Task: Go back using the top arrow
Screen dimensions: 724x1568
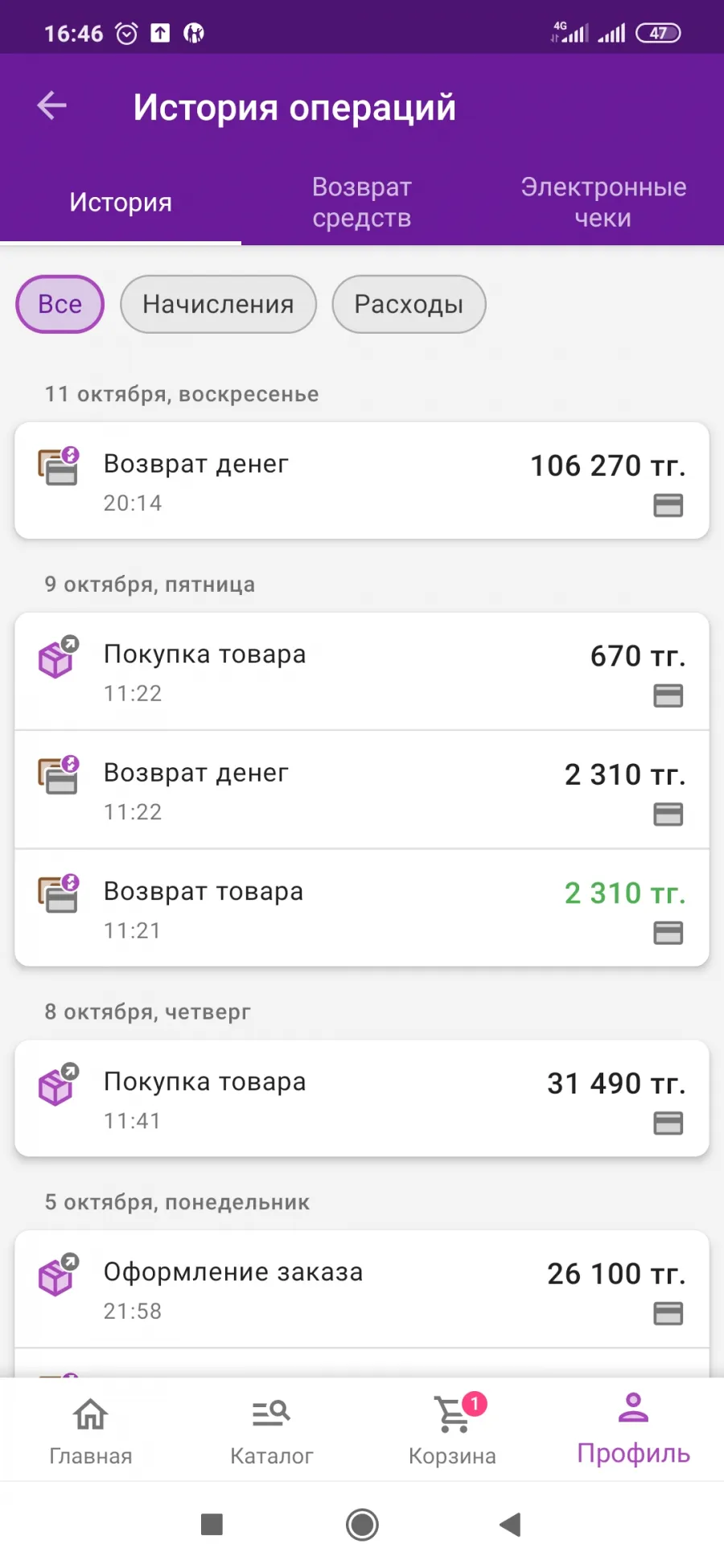Action: click(x=52, y=105)
